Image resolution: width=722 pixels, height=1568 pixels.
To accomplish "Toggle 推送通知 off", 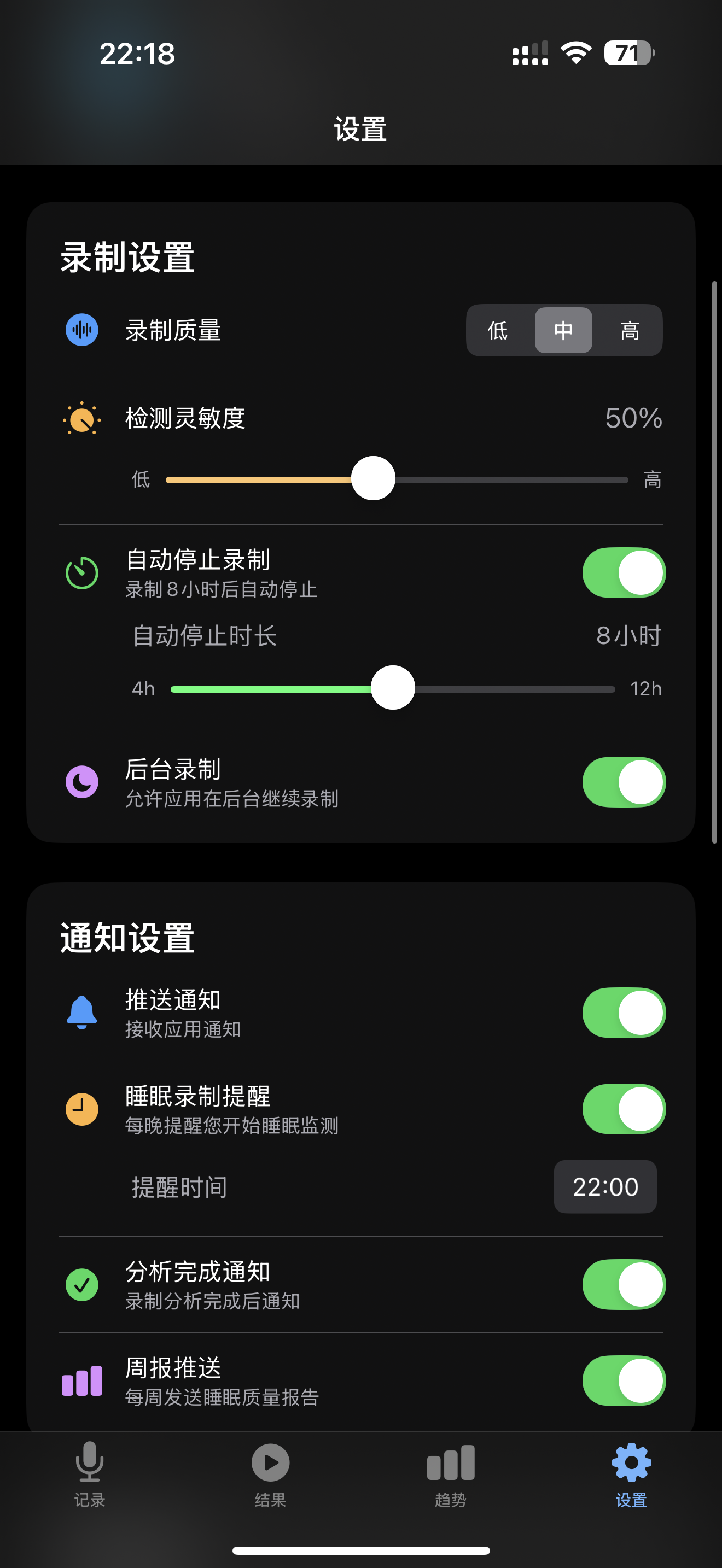I will click(624, 1013).
